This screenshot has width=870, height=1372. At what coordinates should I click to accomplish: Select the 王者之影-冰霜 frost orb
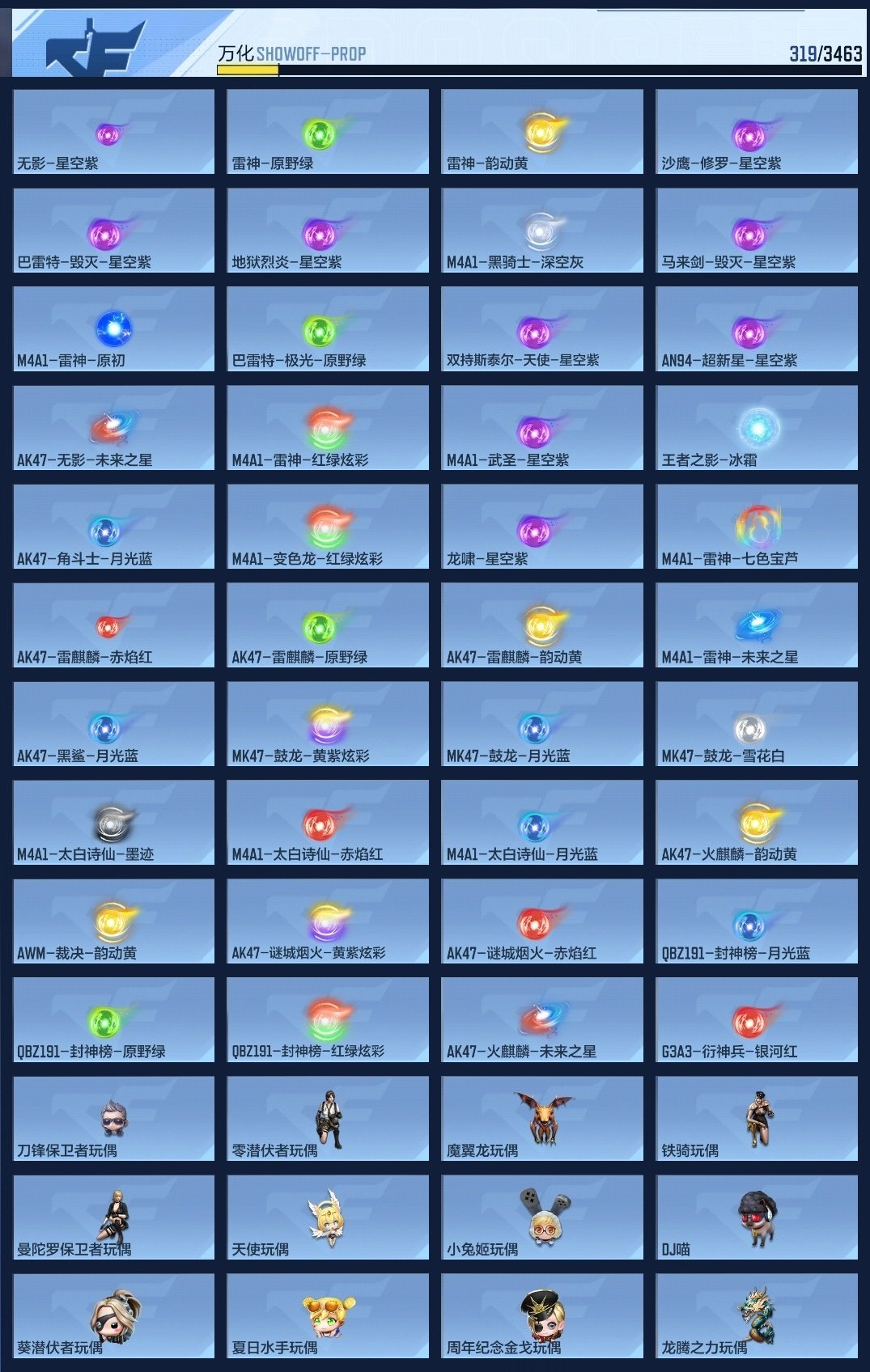(x=757, y=426)
